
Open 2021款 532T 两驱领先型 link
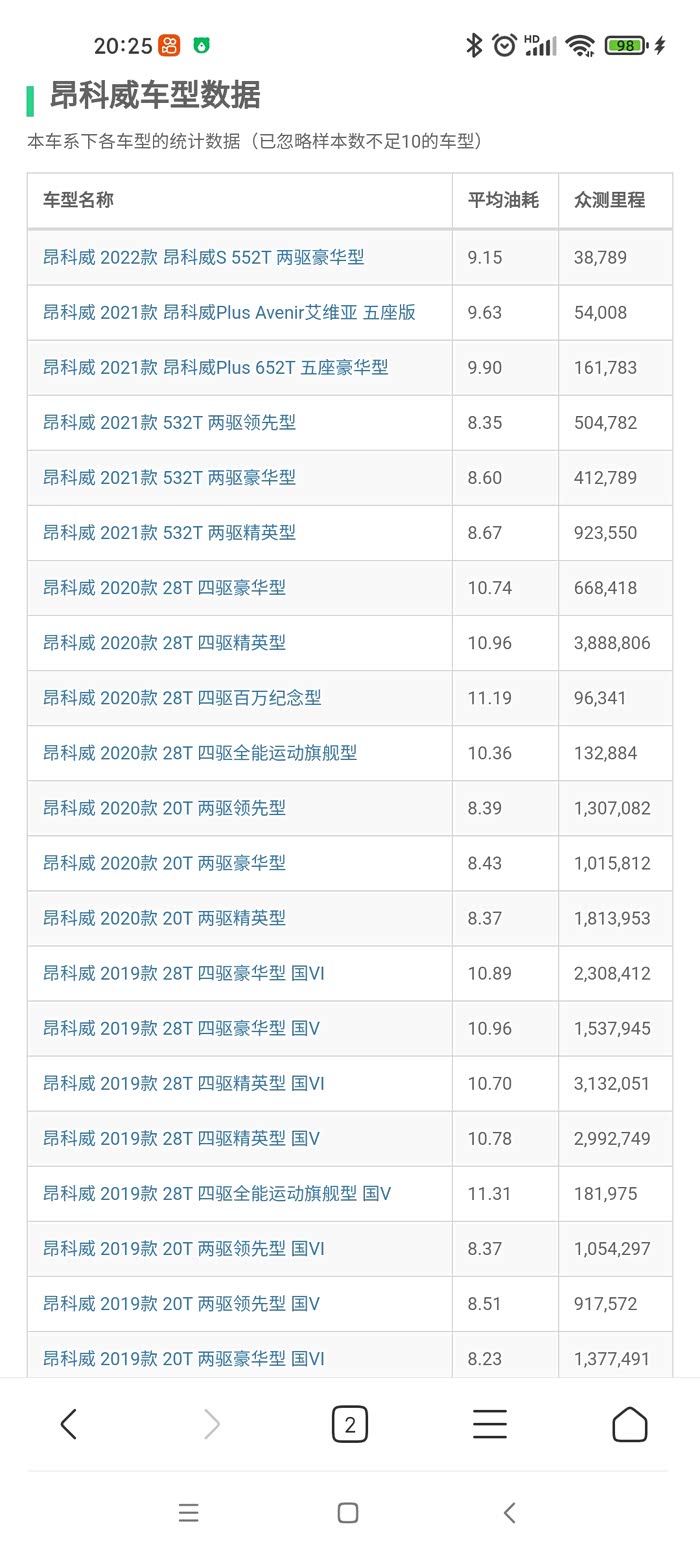tap(169, 422)
